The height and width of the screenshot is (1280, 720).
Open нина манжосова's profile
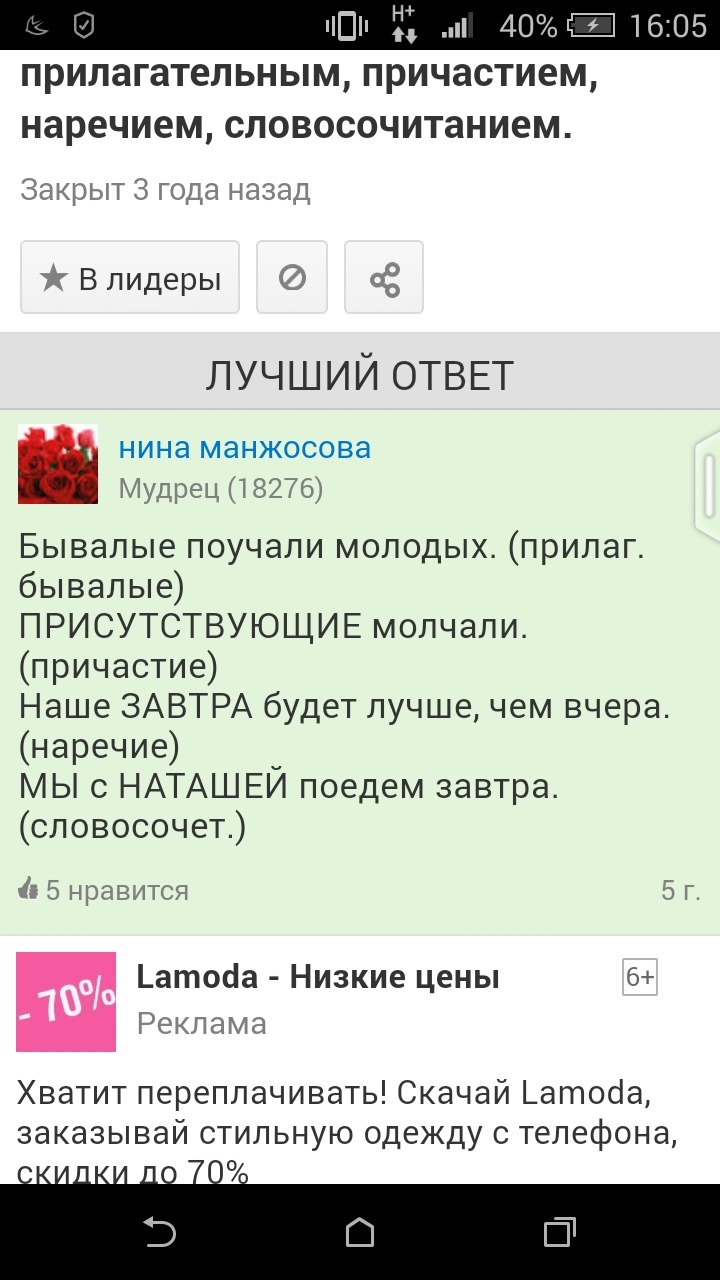coord(245,448)
